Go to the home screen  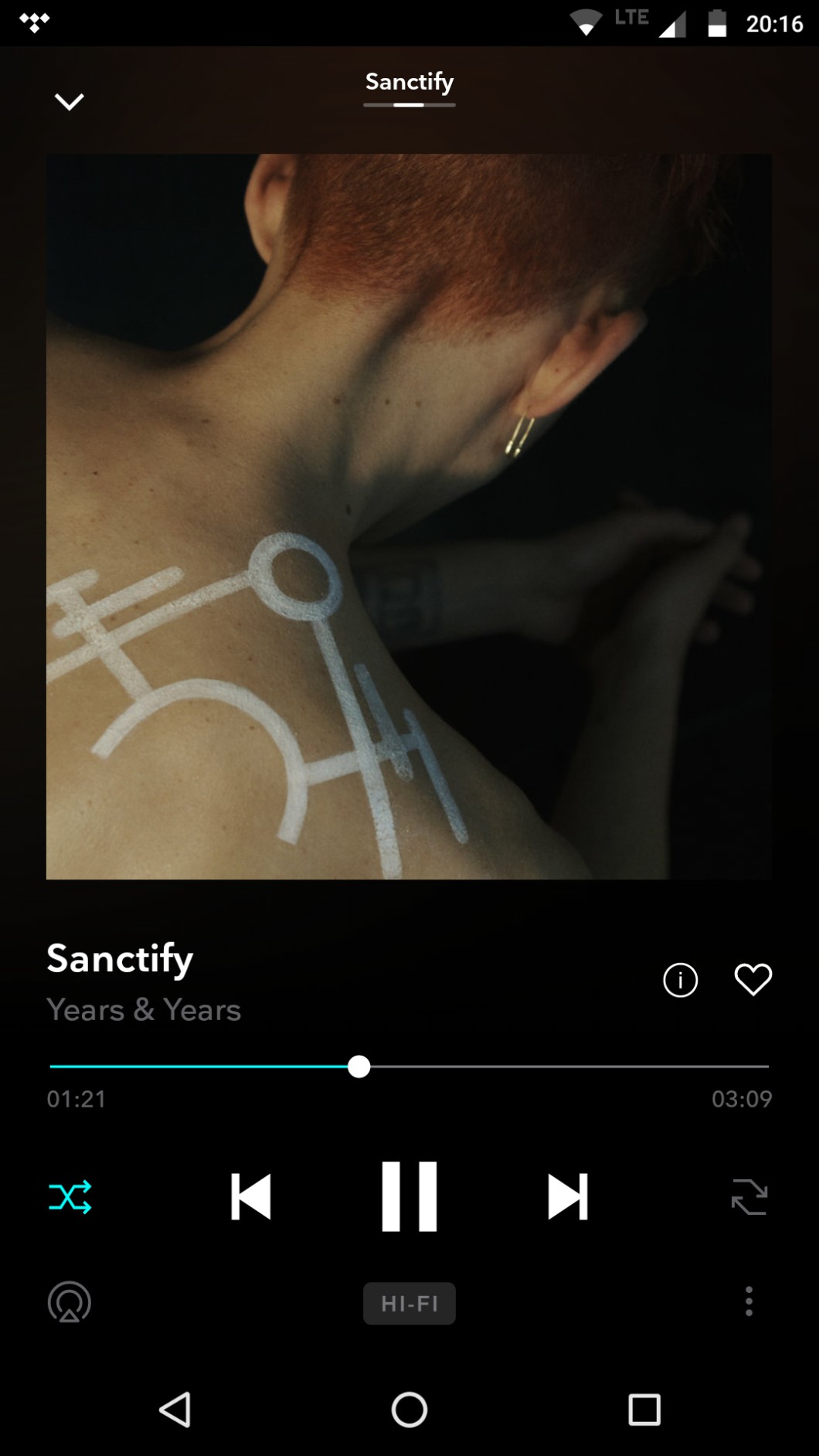409,1409
